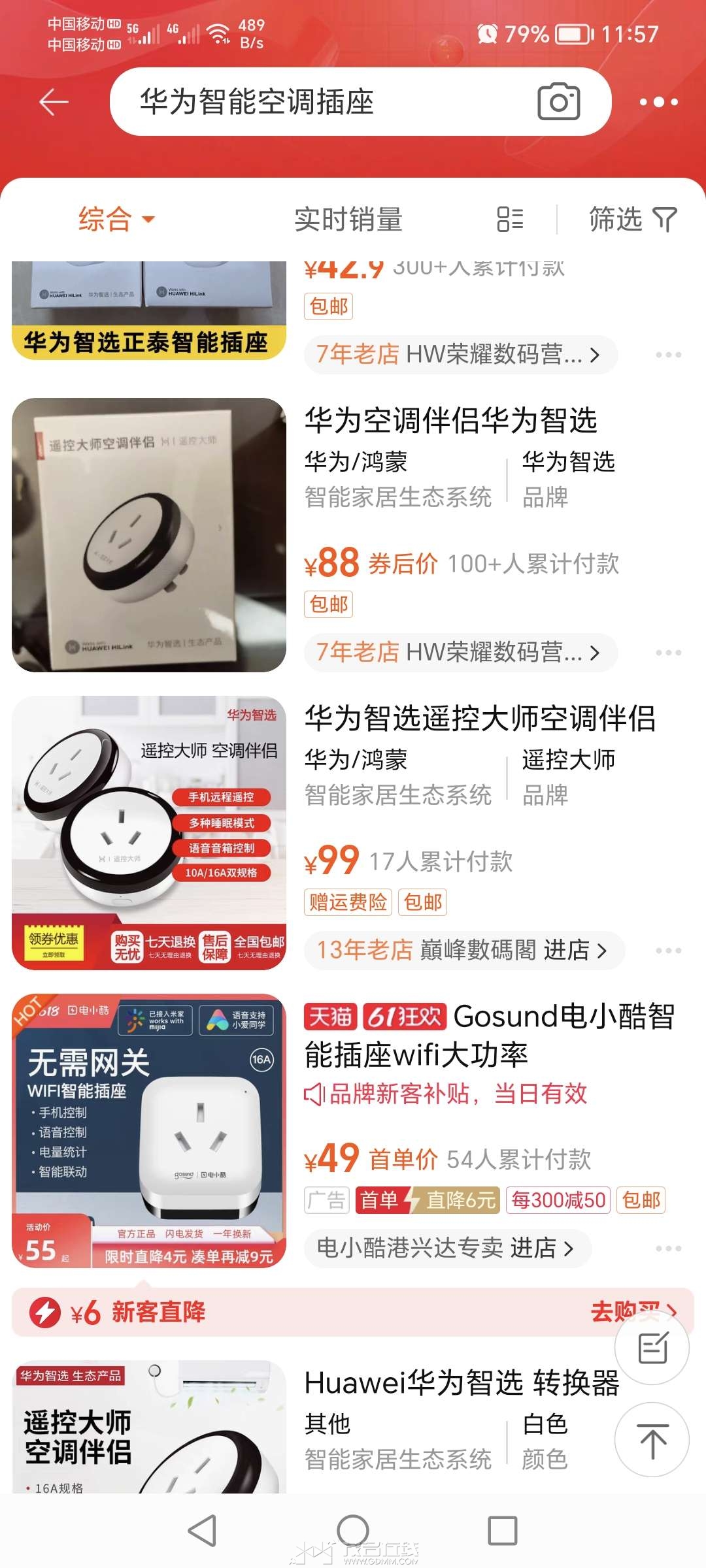Go back using the top arrow
The image size is (706, 1568).
[x=54, y=102]
